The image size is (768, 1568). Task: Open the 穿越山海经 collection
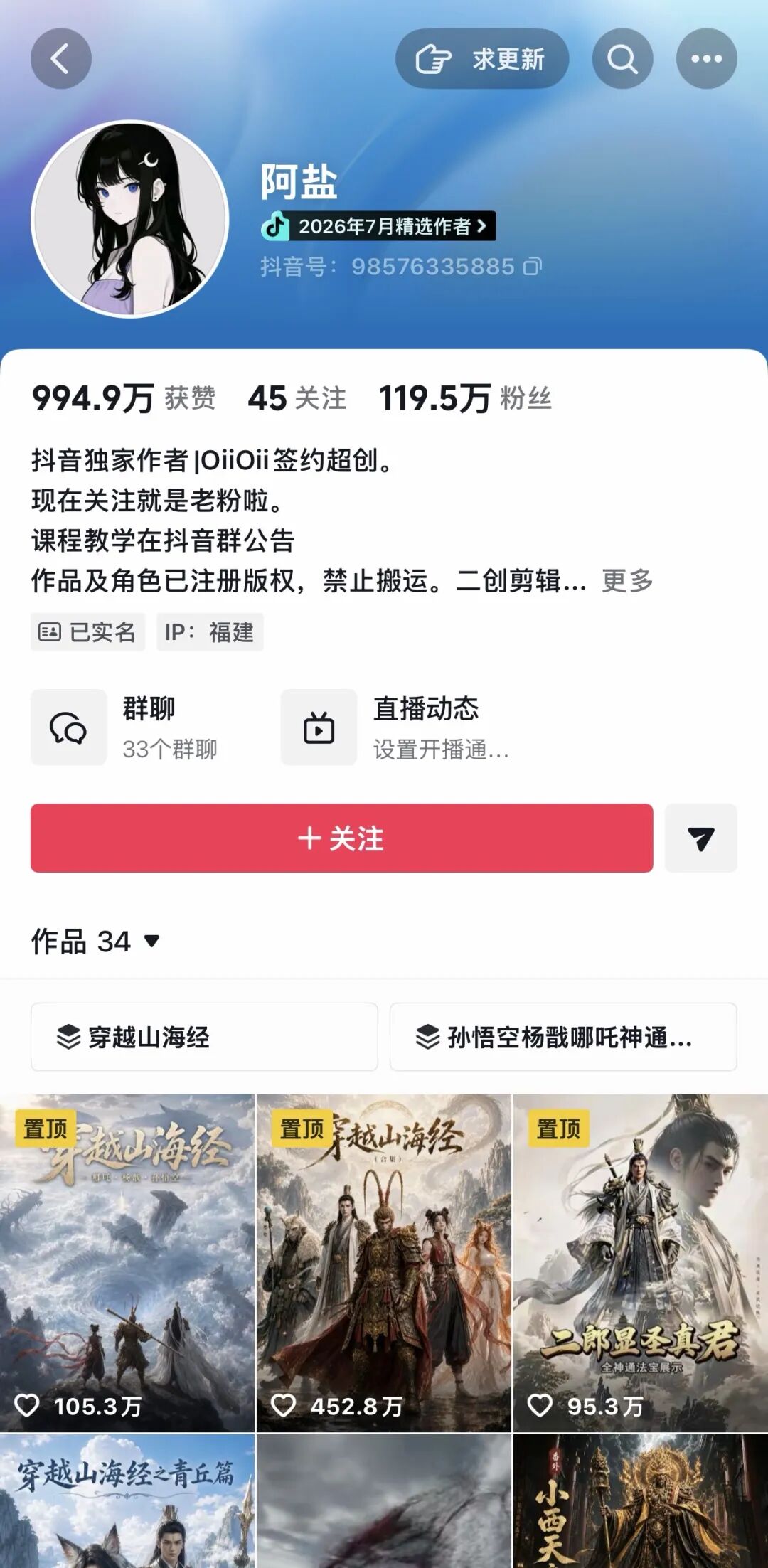pos(204,1037)
